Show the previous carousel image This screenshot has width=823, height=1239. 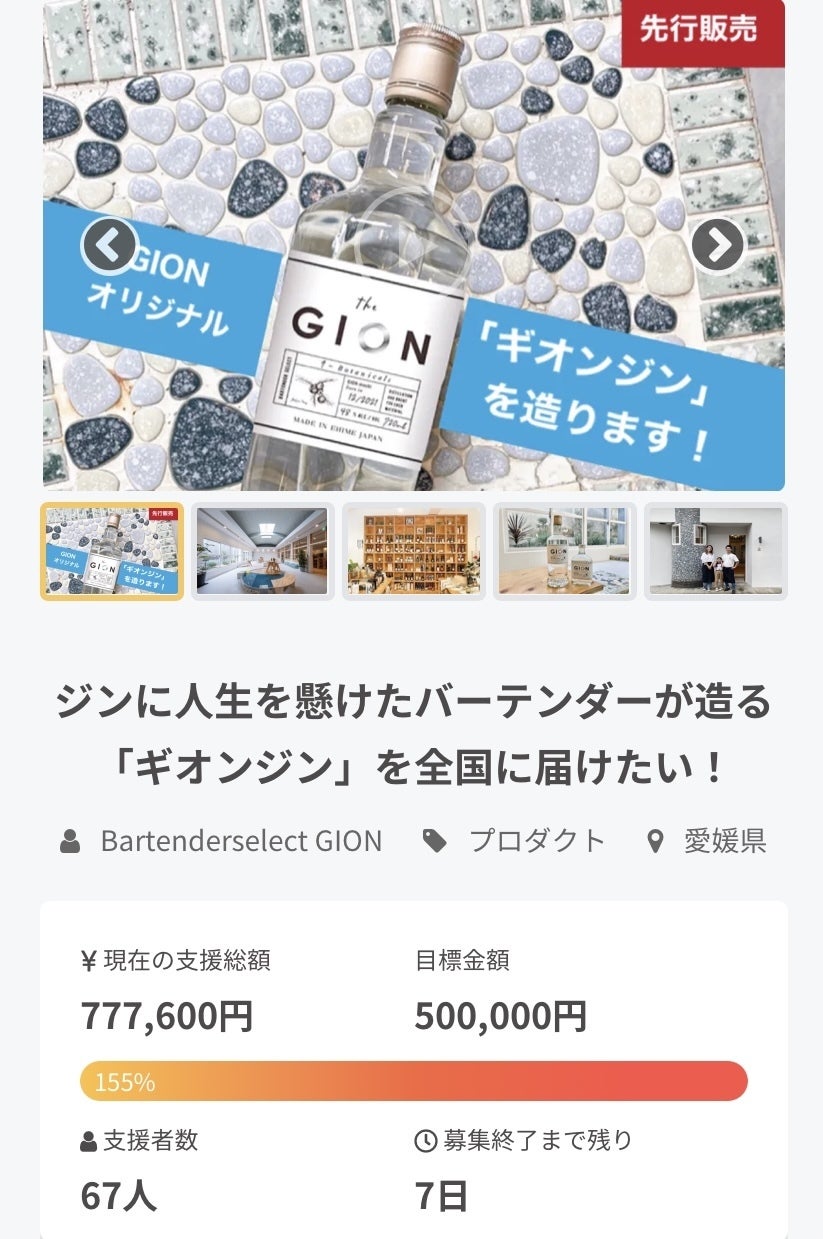pos(109,245)
